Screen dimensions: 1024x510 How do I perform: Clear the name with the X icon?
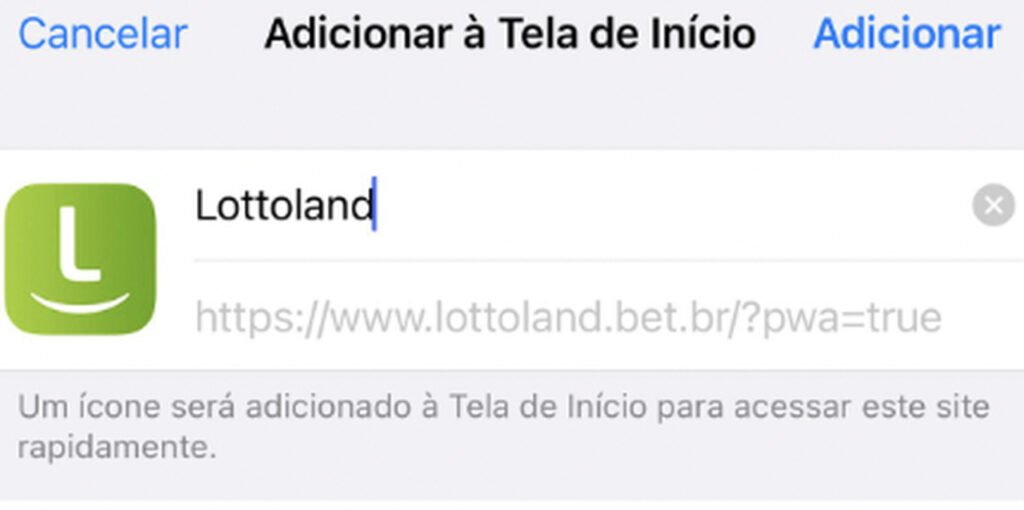coord(993,206)
